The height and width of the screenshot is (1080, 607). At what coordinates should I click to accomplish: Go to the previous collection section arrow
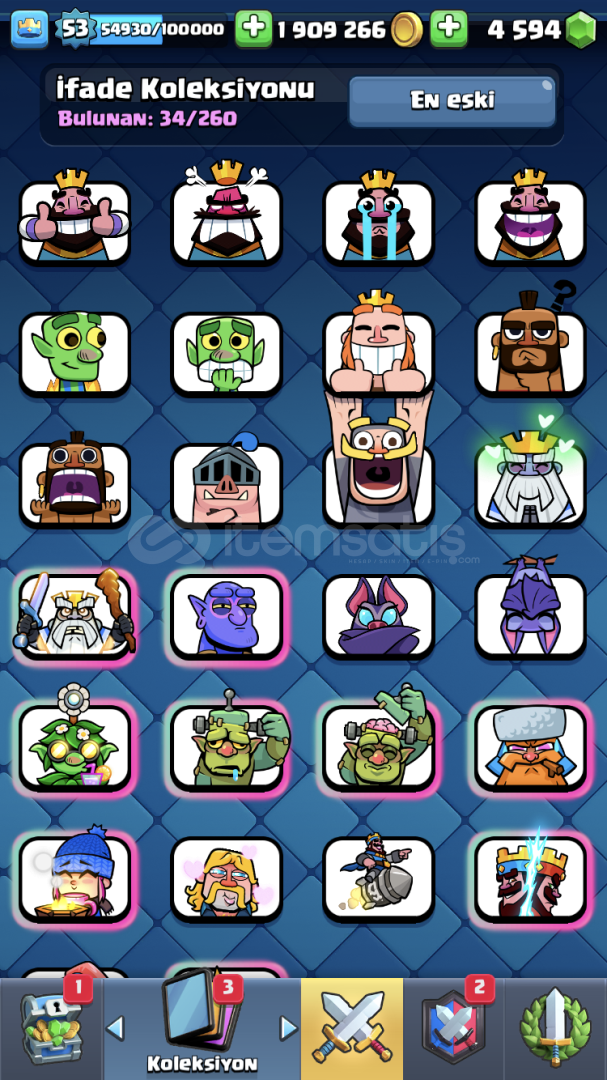click(x=115, y=1028)
